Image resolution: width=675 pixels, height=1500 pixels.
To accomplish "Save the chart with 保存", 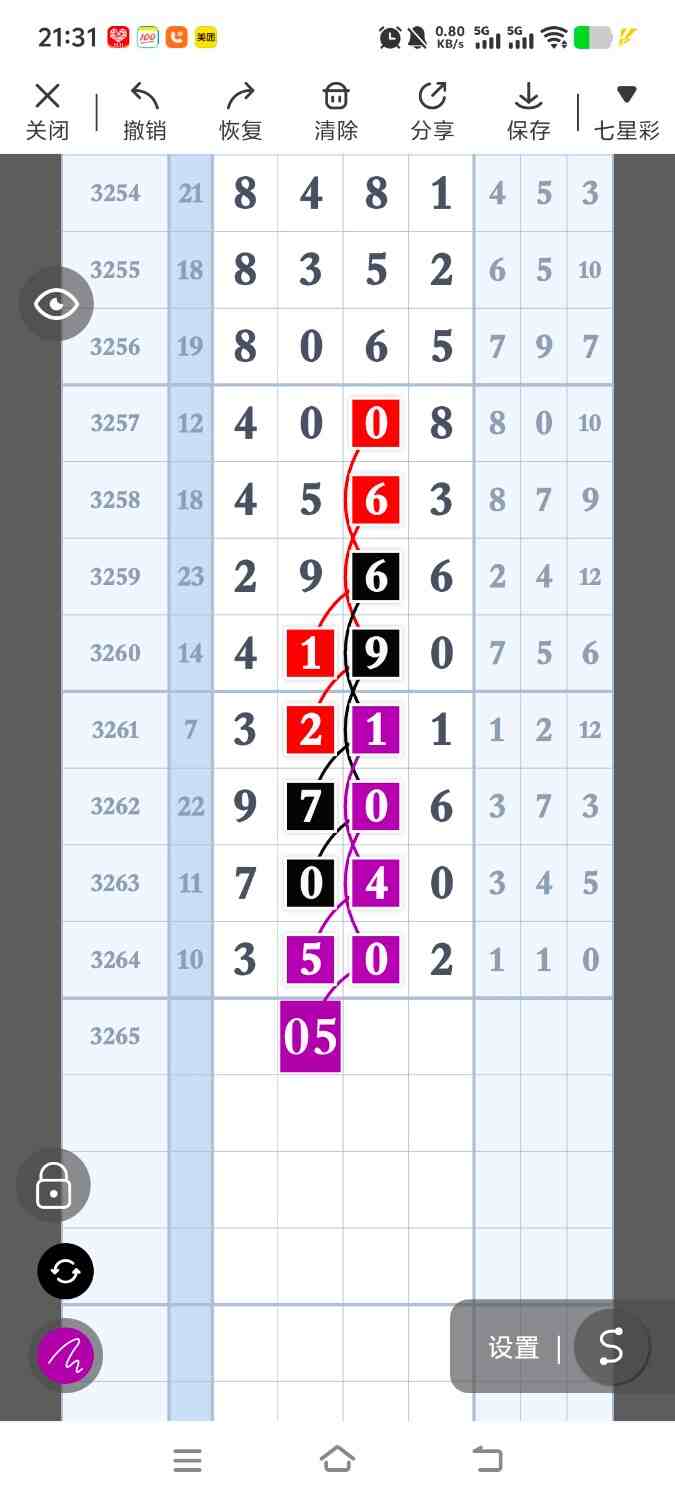I will pos(528,111).
